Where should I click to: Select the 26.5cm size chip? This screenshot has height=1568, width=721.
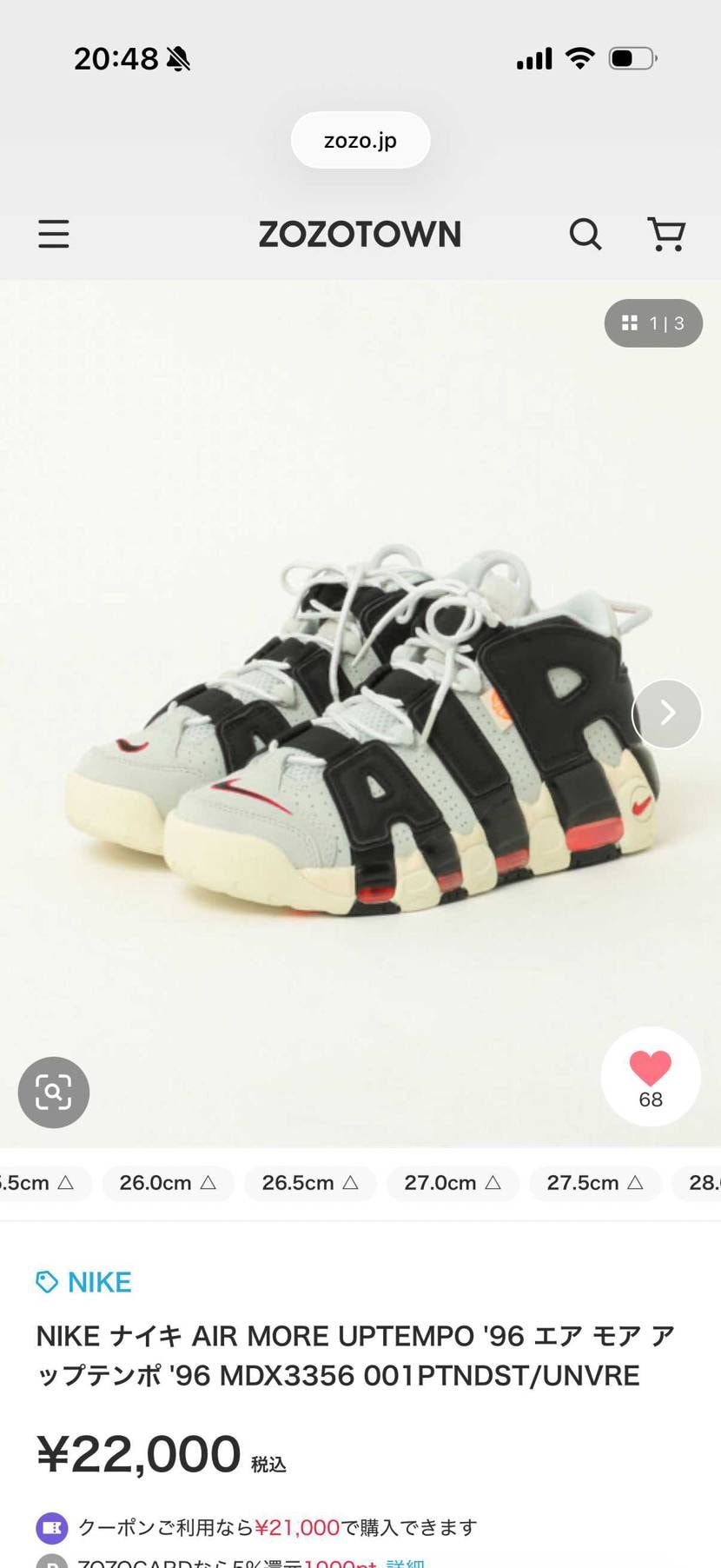click(310, 1183)
